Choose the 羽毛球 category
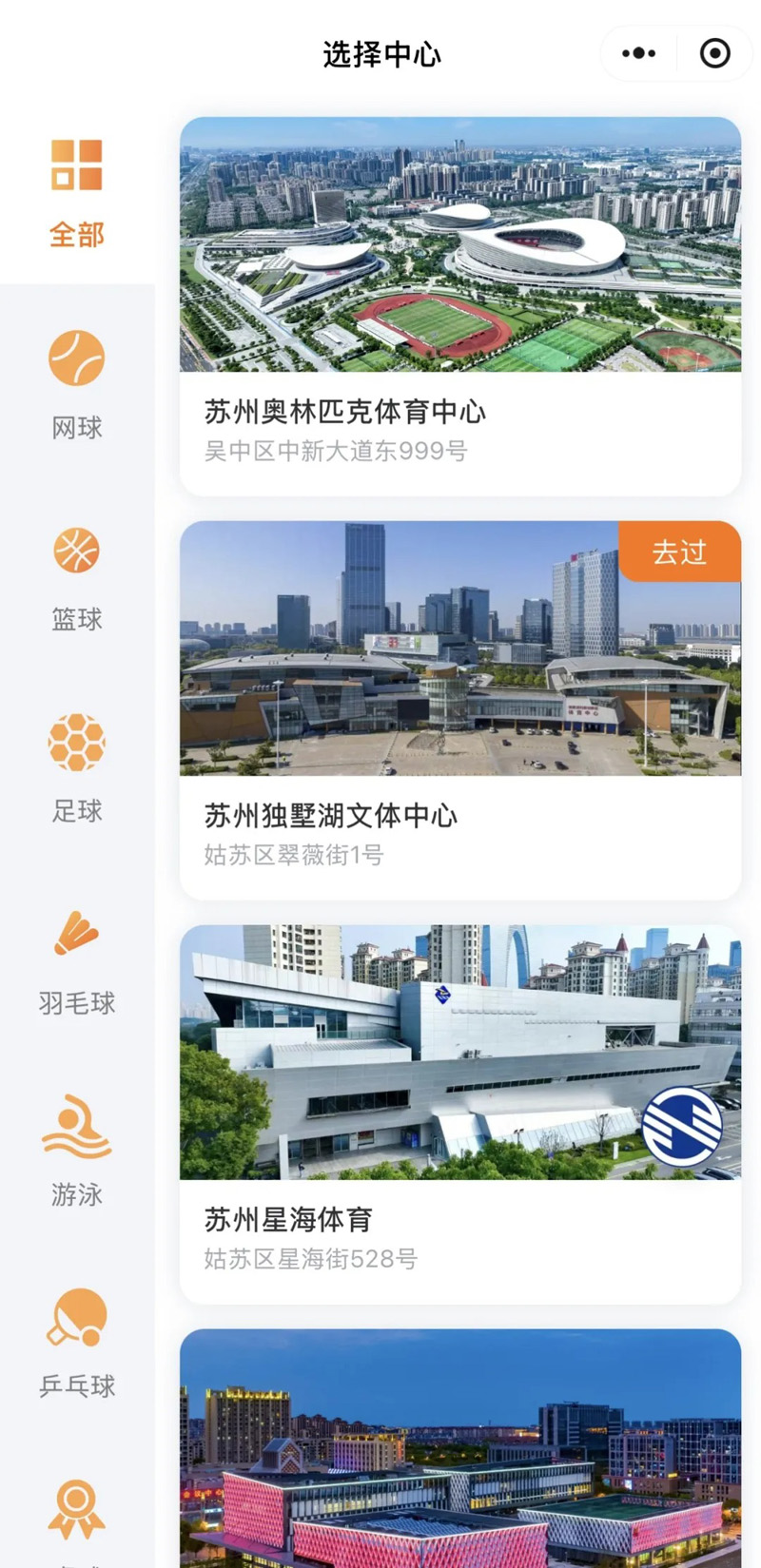 point(76,960)
